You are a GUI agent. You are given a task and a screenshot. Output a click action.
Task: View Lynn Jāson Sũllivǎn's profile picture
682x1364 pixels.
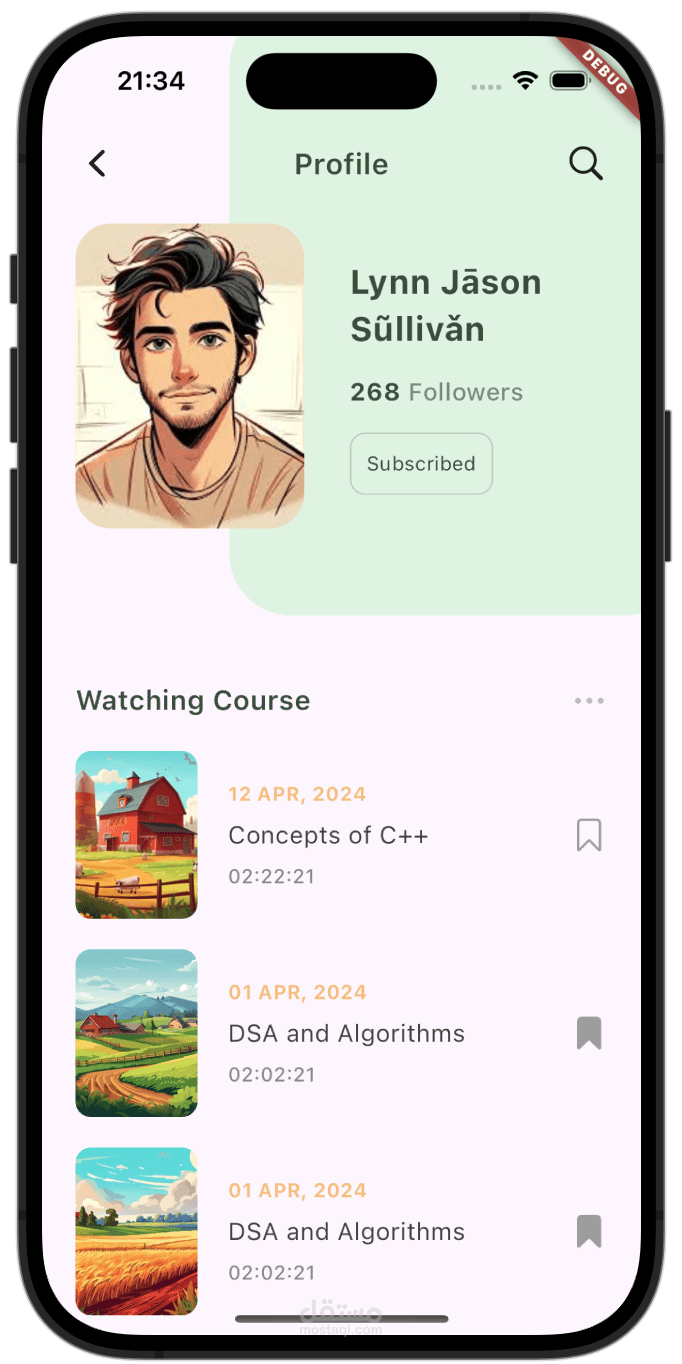(190, 376)
